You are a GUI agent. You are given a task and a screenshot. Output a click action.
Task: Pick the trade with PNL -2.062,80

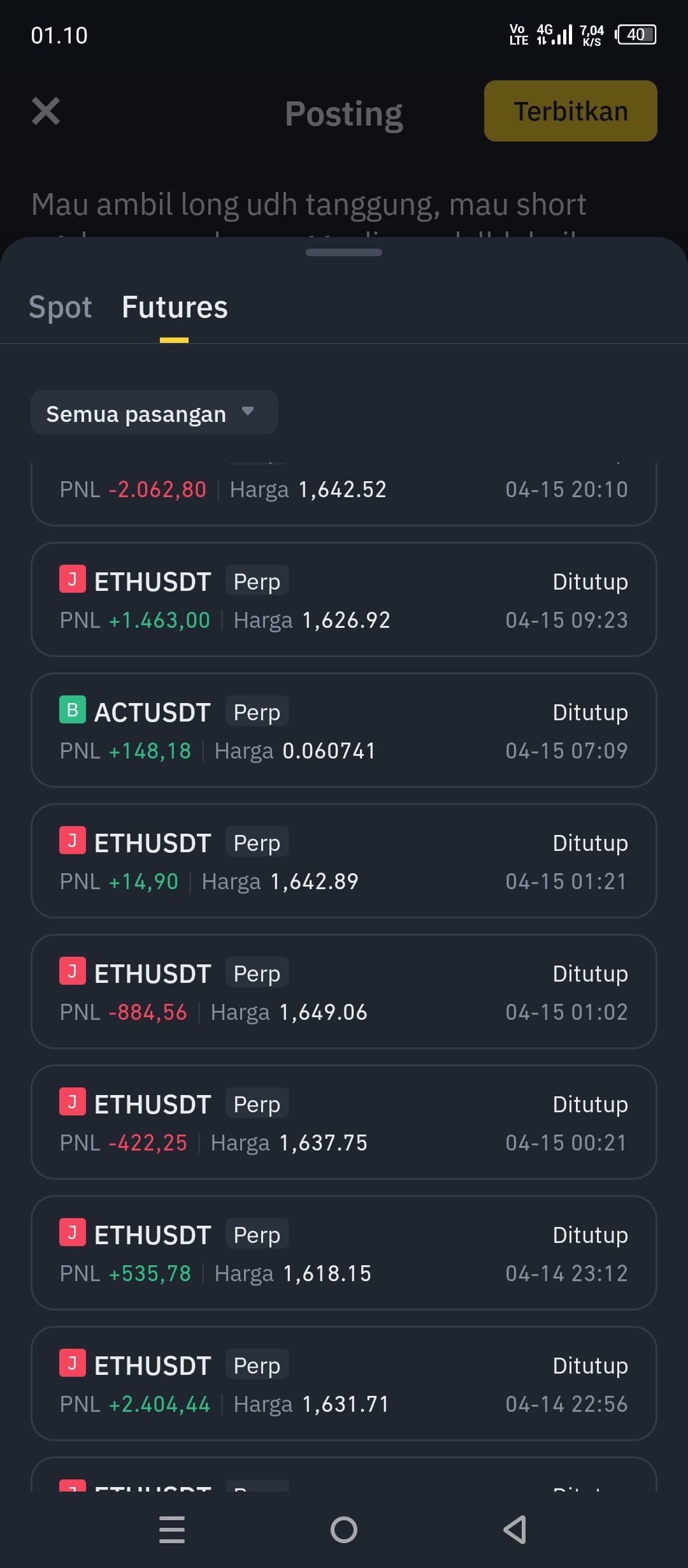pyautogui.click(x=344, y=494)
